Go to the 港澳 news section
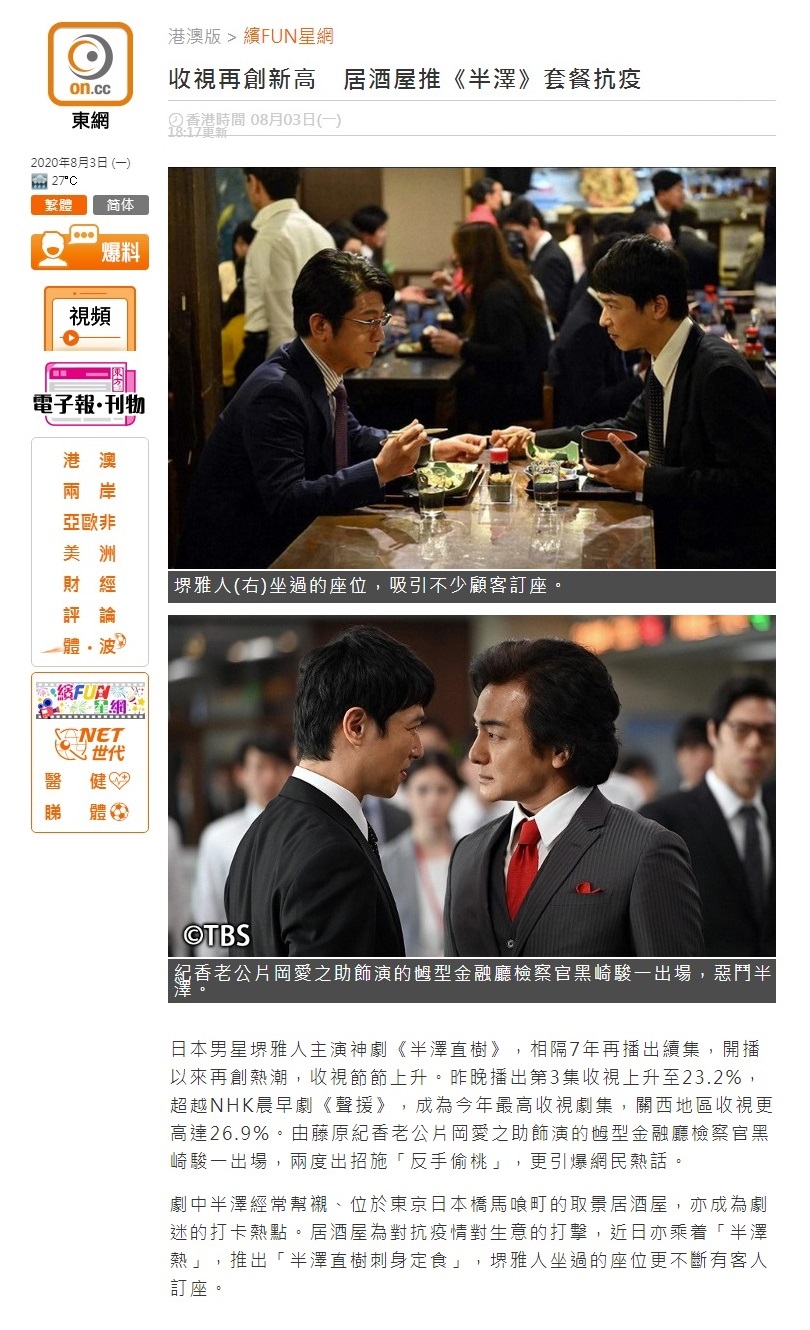The width and height of the screenshot is (810, 1330). point(90,460)
